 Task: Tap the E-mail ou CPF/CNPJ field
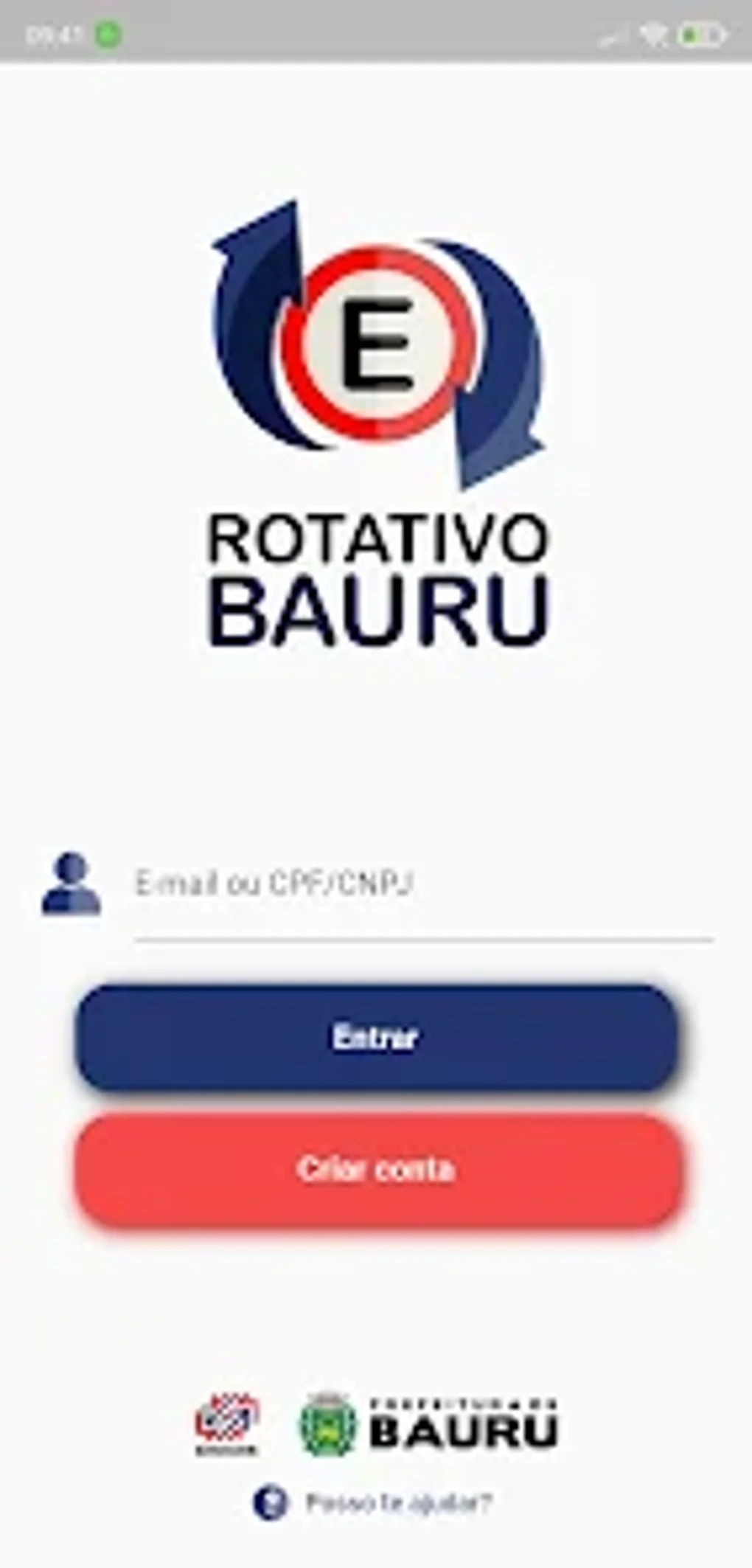pyautogui.click(x=422, y=884)
